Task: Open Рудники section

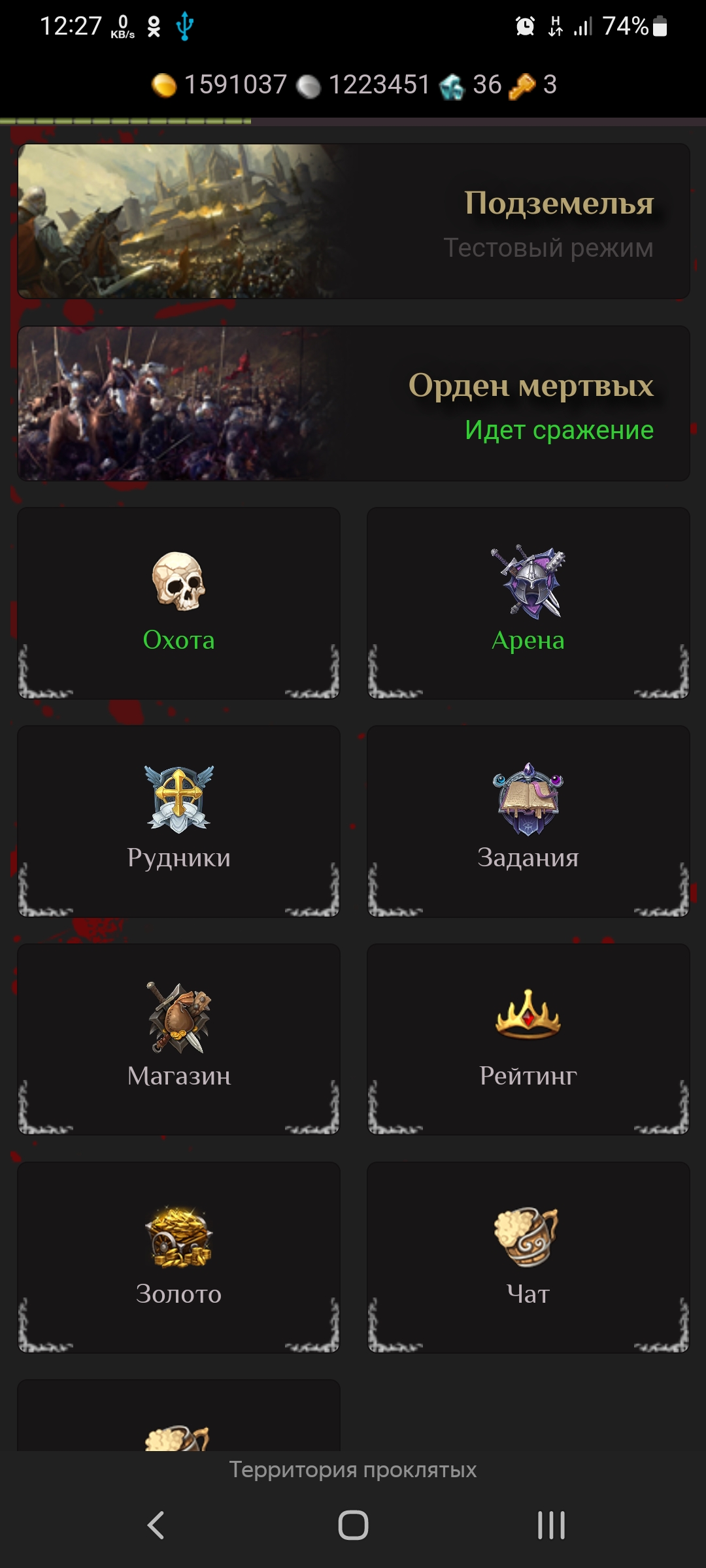Action: pos(178,821)
